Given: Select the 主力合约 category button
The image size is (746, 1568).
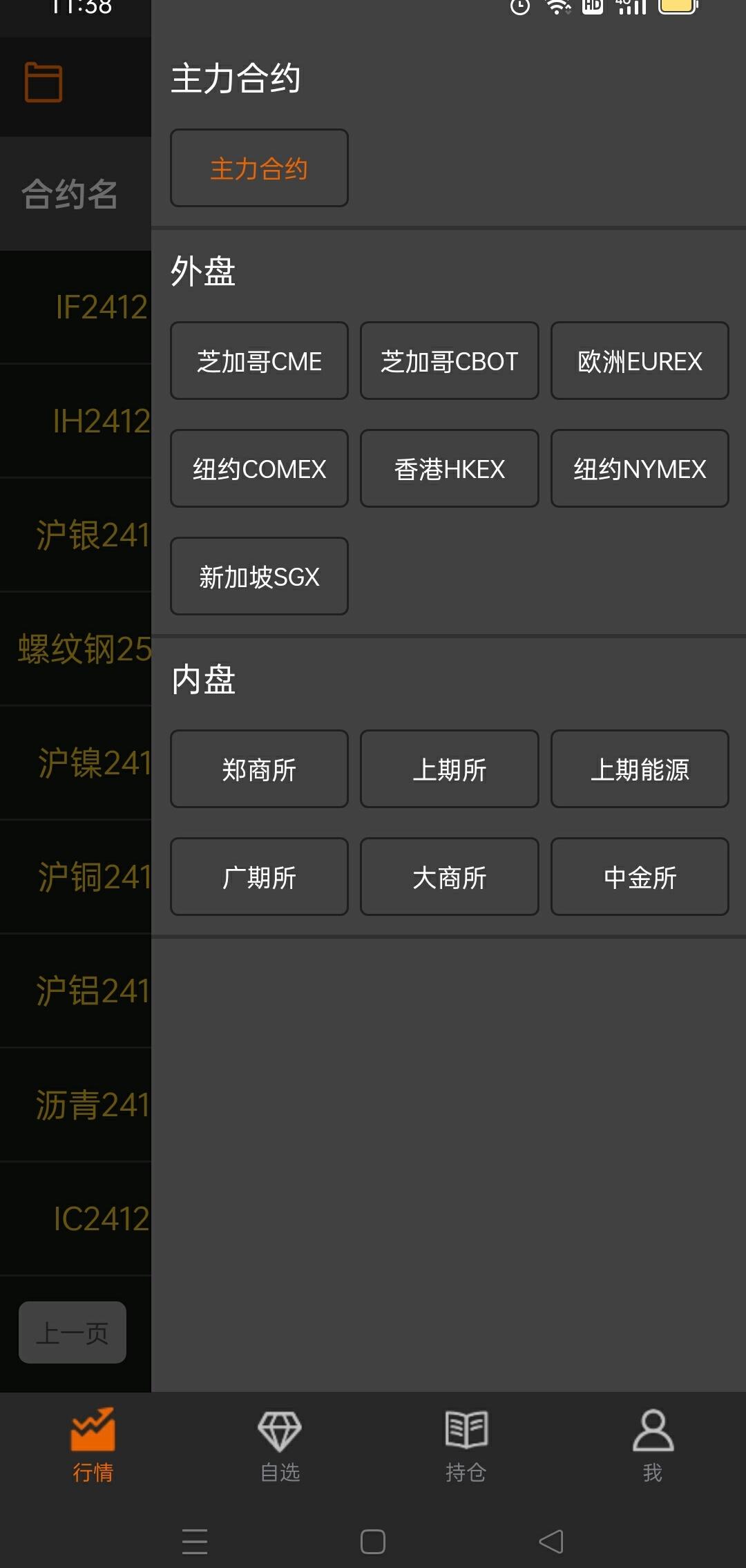Looking at the screenshot, I should pos(259,168).
